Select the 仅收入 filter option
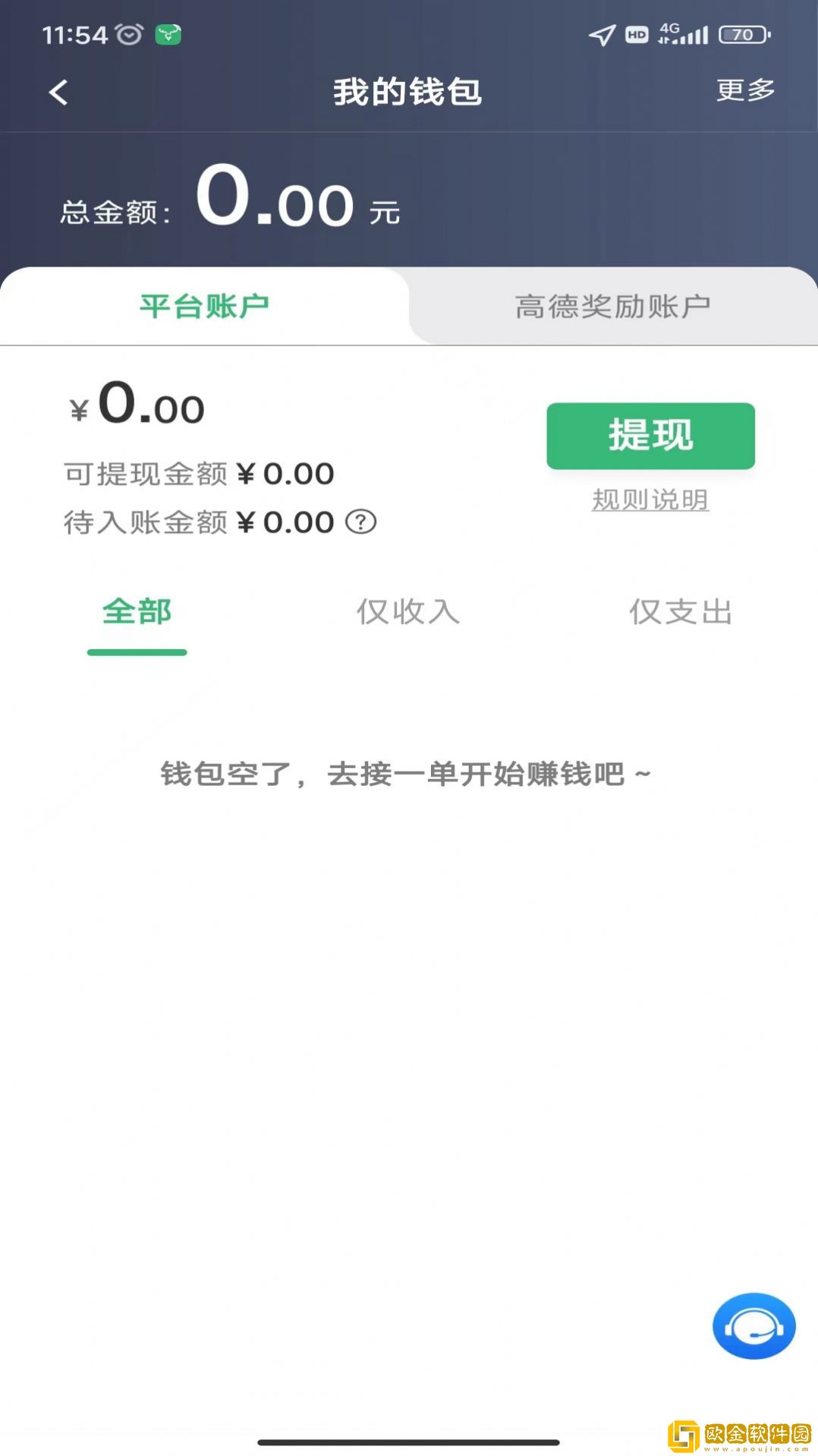Viewport: 818px width, 1456px height. pos(408,612)
